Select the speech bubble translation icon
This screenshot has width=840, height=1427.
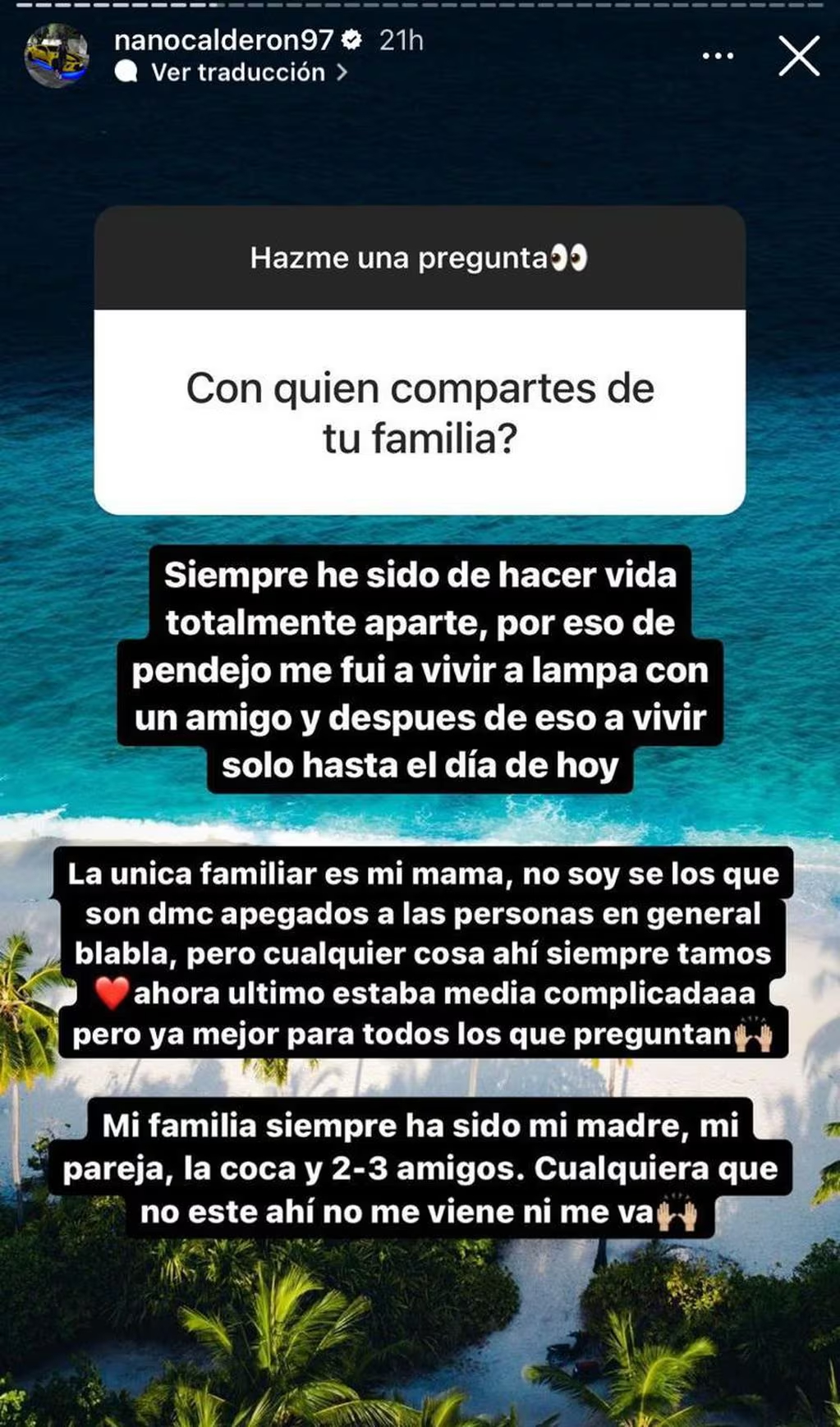pyautogui.click(x=125, y=72)
